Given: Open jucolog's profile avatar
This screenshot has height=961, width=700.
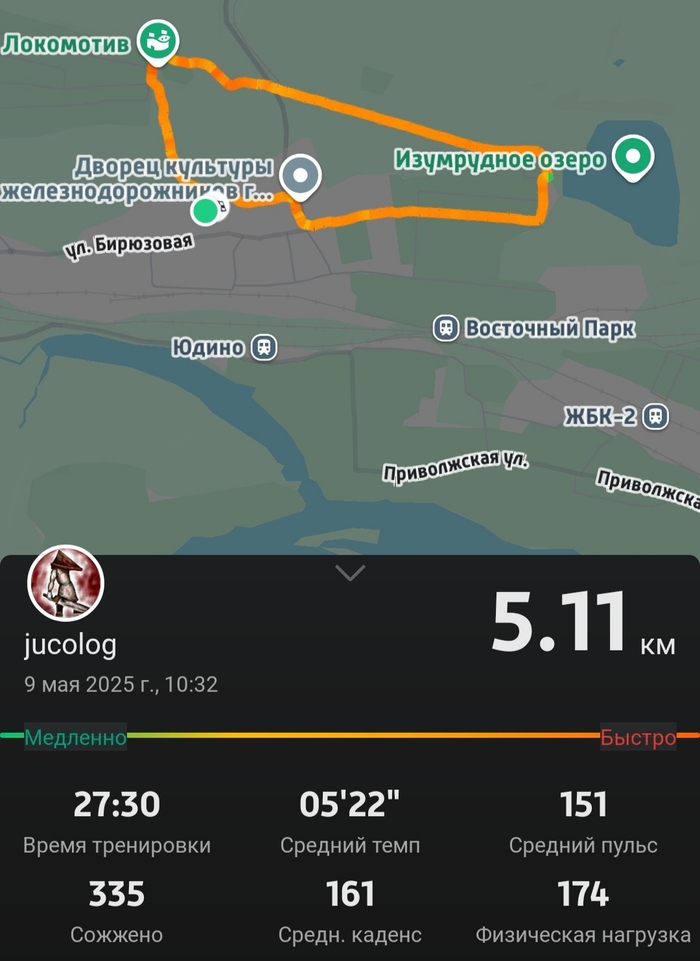Looking at the screenshot, I should [x=65, y=583].
